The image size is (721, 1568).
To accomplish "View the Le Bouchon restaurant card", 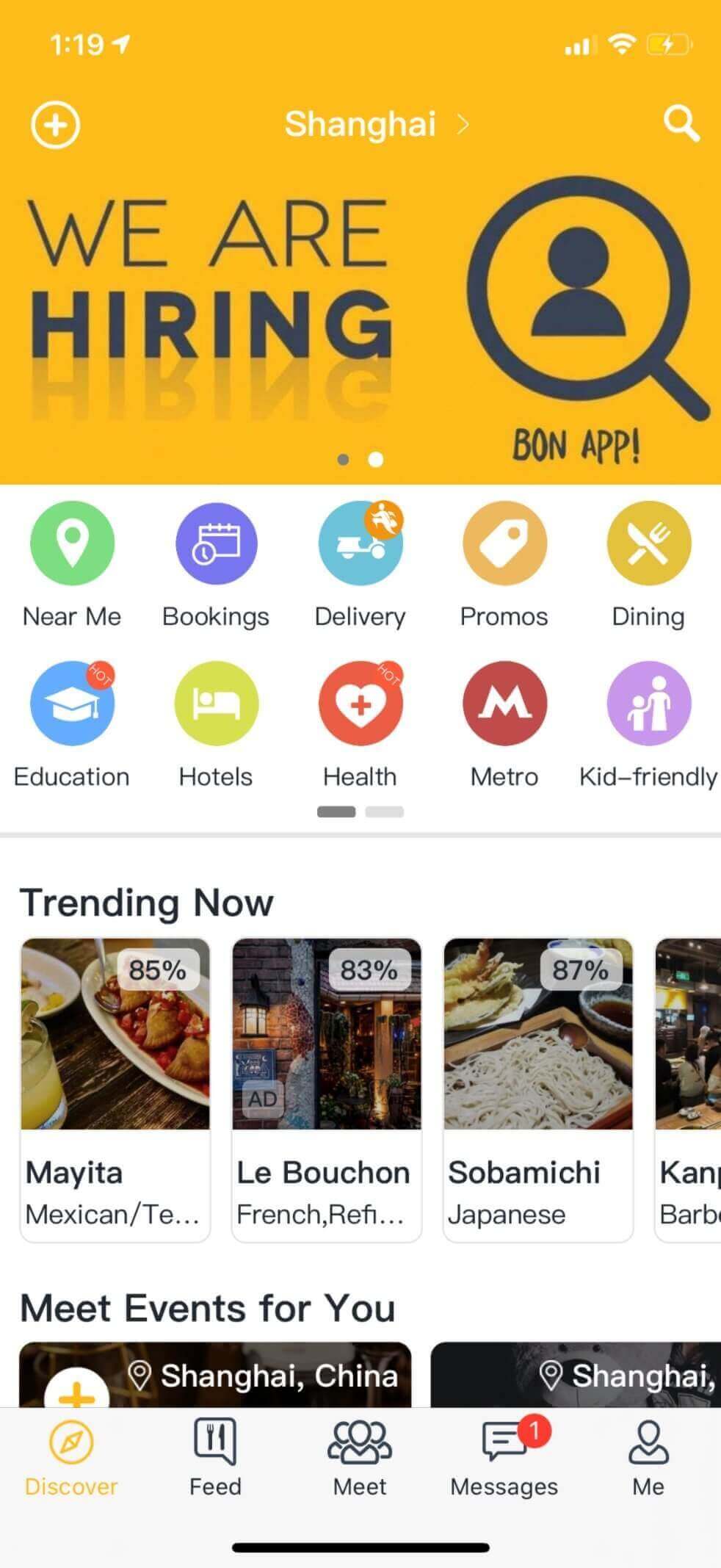I will (327, 1089).
